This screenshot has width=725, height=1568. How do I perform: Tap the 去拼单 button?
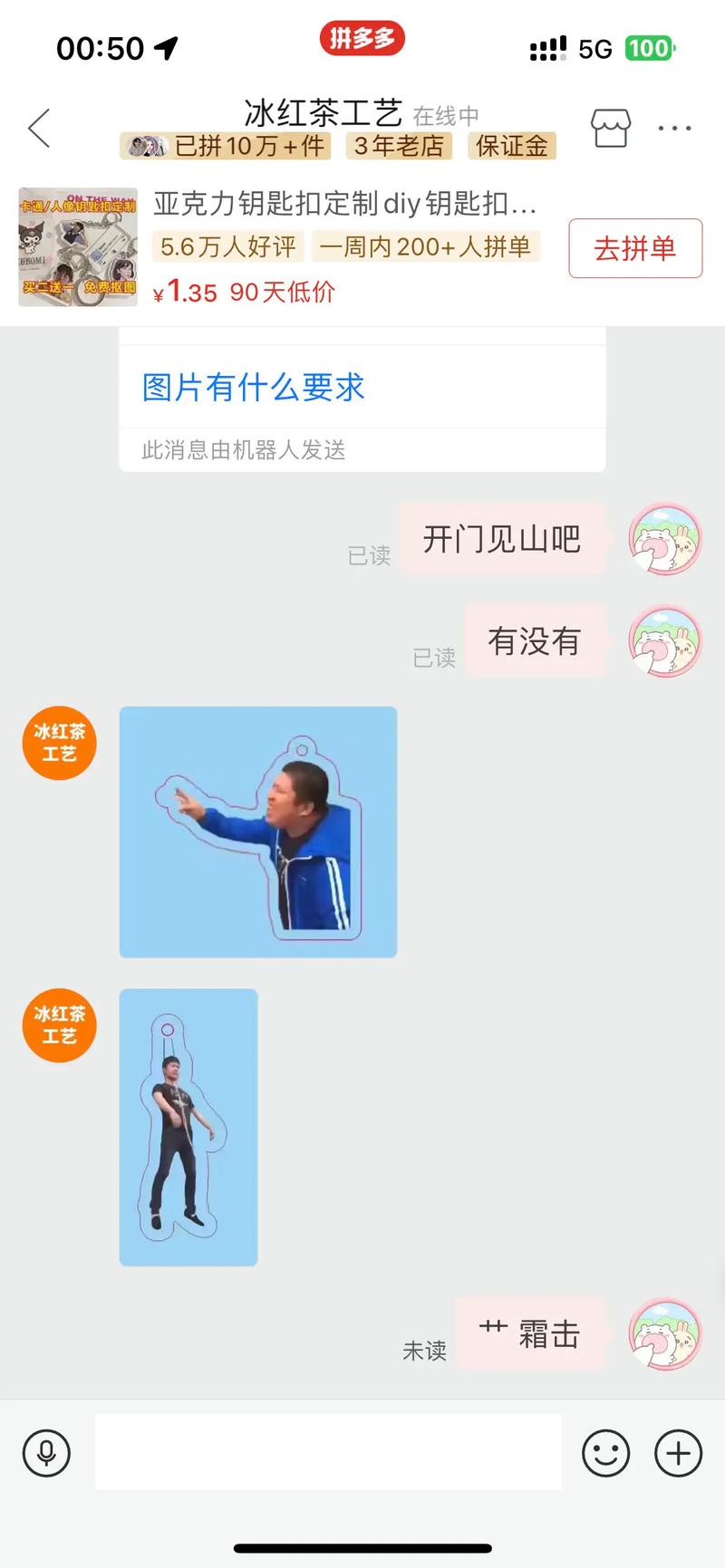point(635,248)
